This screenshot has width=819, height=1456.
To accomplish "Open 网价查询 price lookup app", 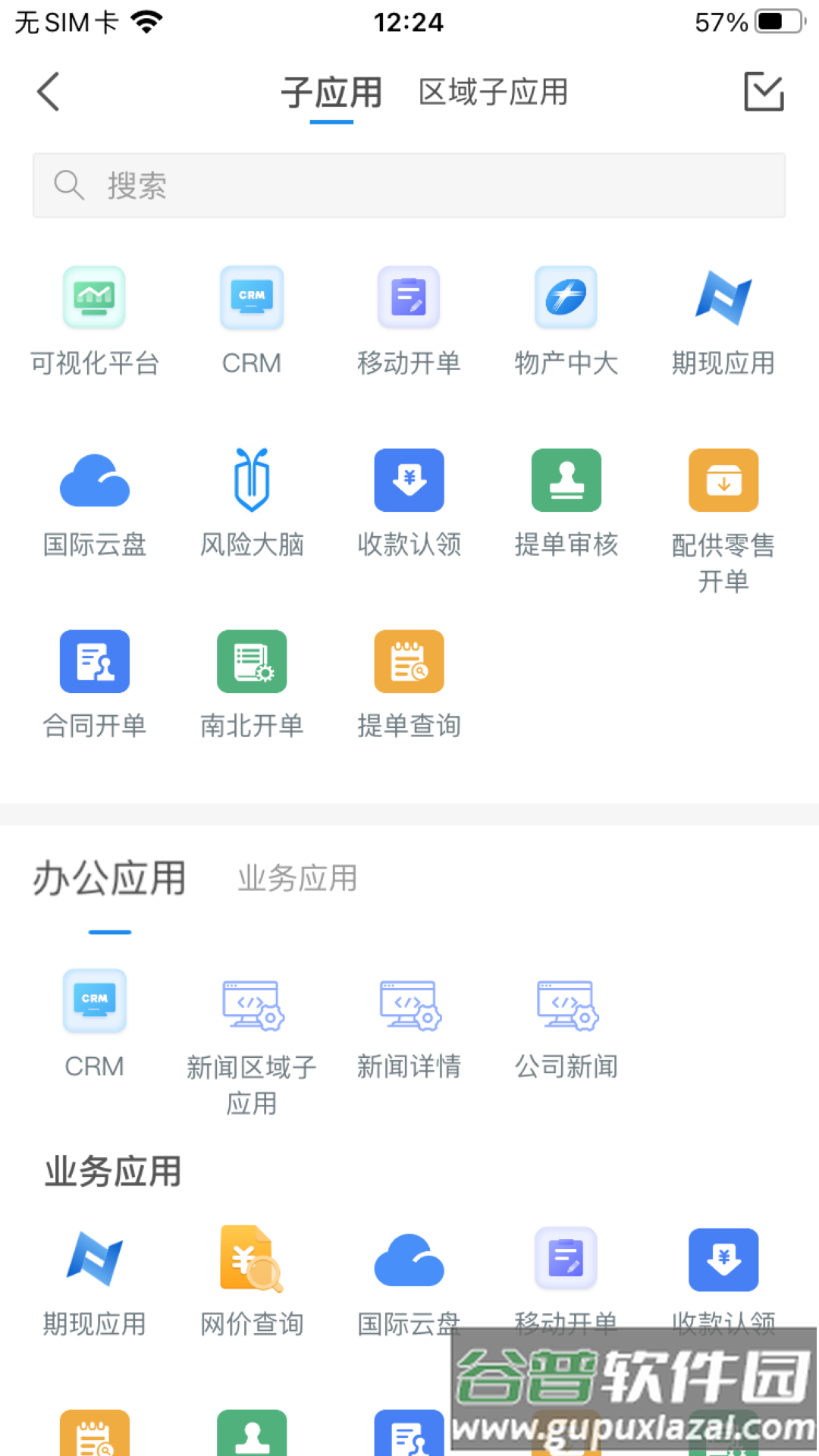I will tap(251, 1282).
